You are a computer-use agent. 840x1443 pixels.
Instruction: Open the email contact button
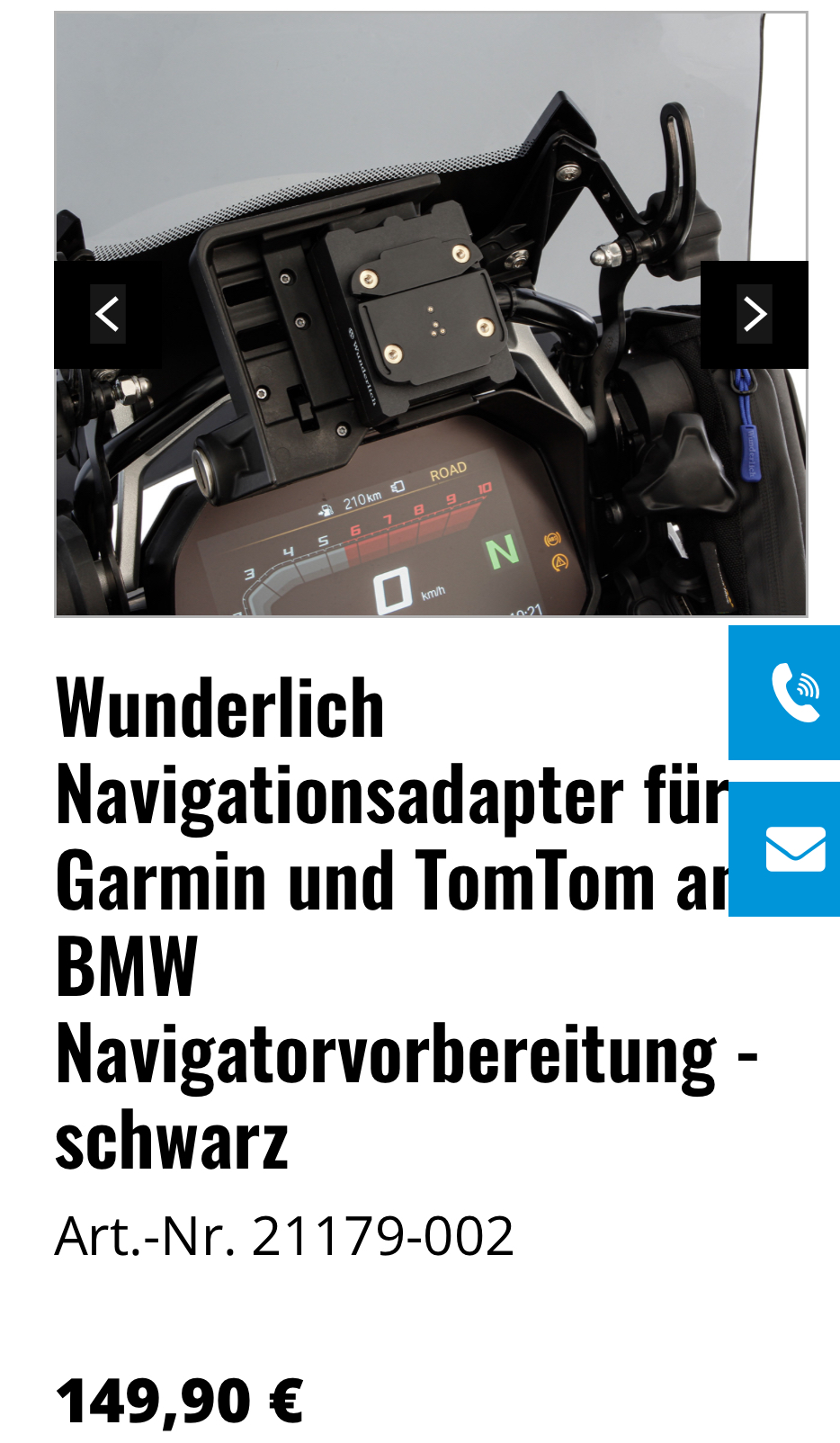(784, 849)
